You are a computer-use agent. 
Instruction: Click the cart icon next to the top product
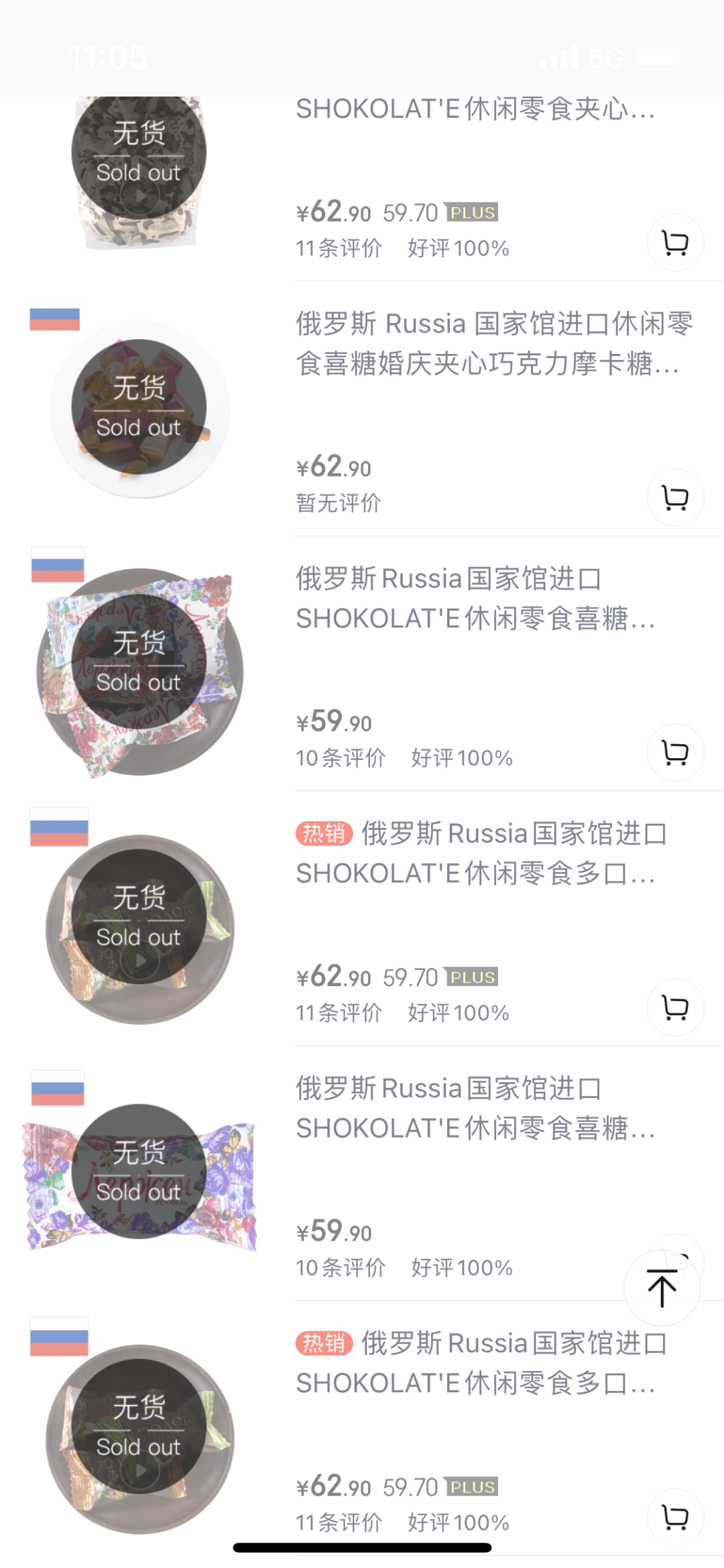676,243
